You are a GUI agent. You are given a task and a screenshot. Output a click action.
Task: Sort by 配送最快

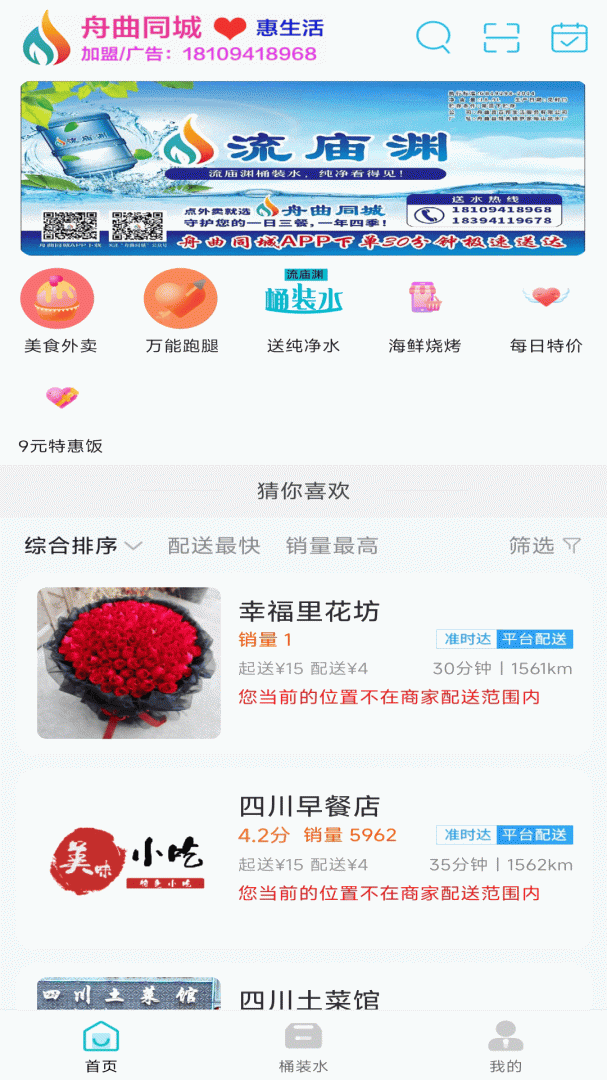click(214, 546)
